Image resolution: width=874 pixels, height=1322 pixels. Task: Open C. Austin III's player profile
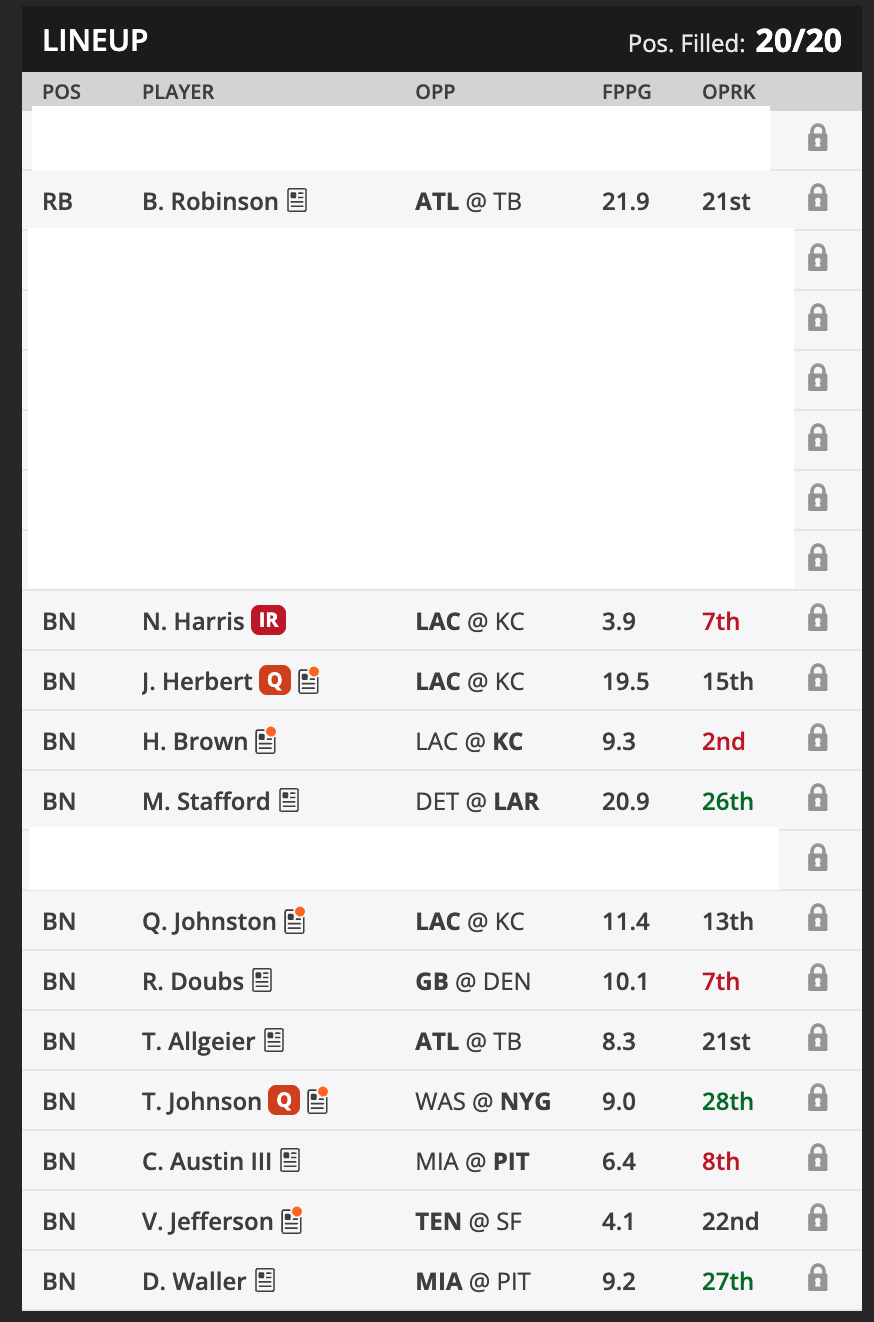(x=207, y=1161)
